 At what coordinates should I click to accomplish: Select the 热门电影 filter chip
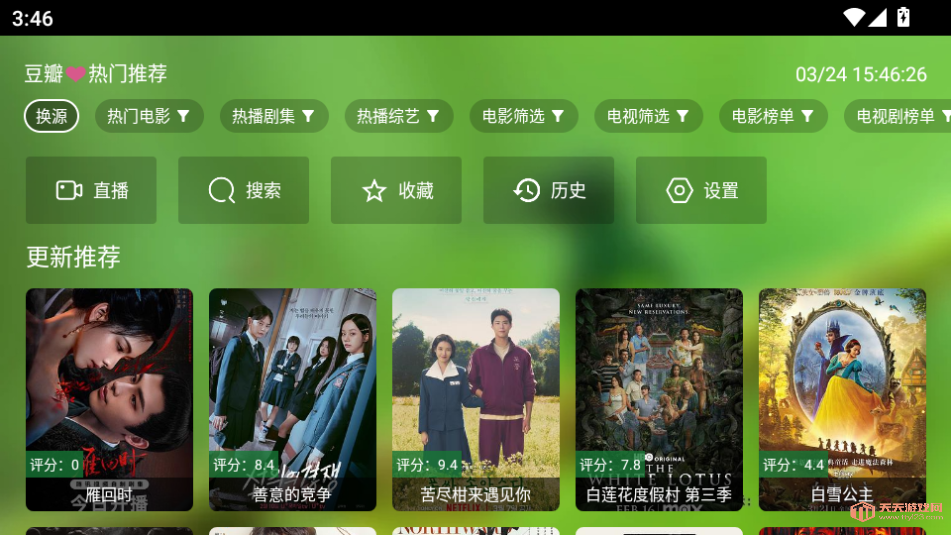tap(149, 116)
